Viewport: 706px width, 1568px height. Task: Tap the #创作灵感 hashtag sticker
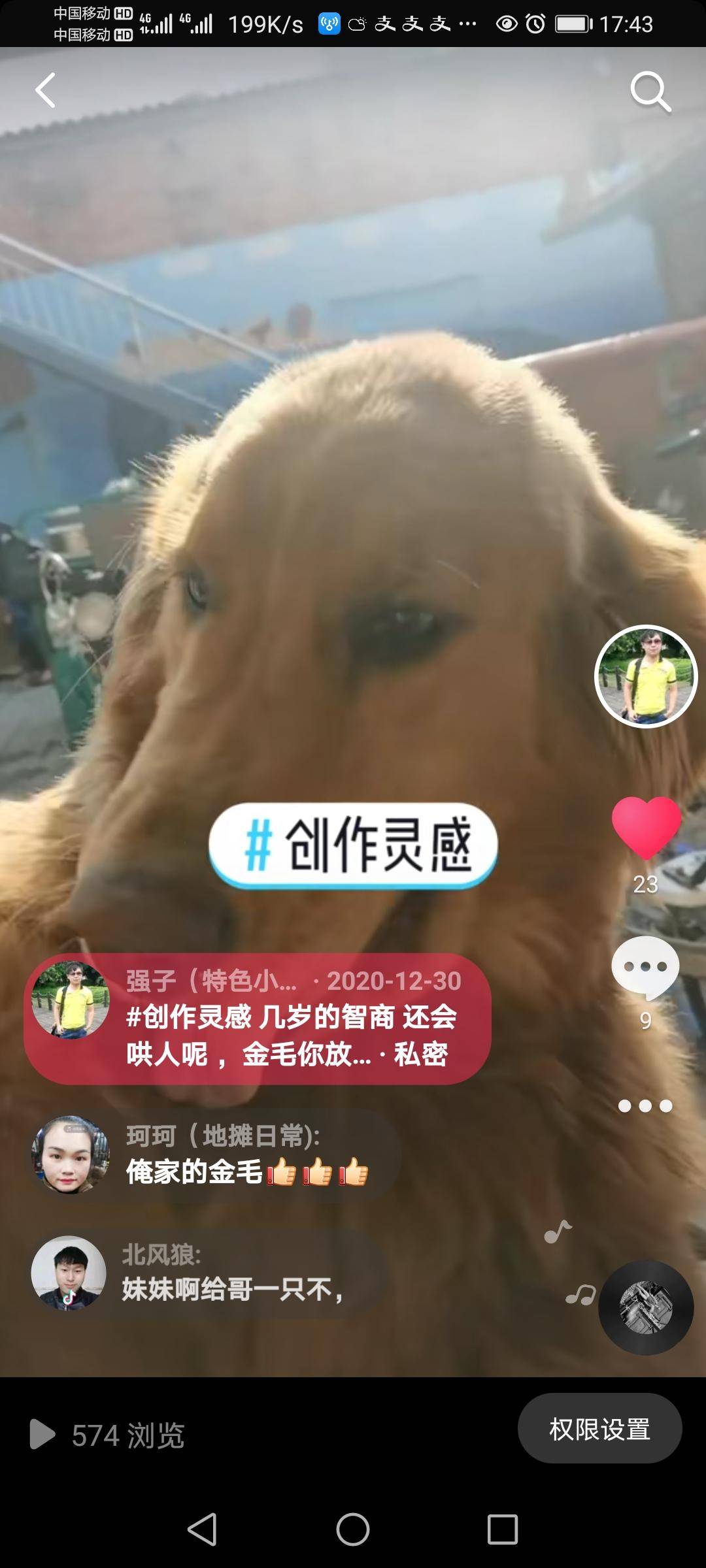353,846
